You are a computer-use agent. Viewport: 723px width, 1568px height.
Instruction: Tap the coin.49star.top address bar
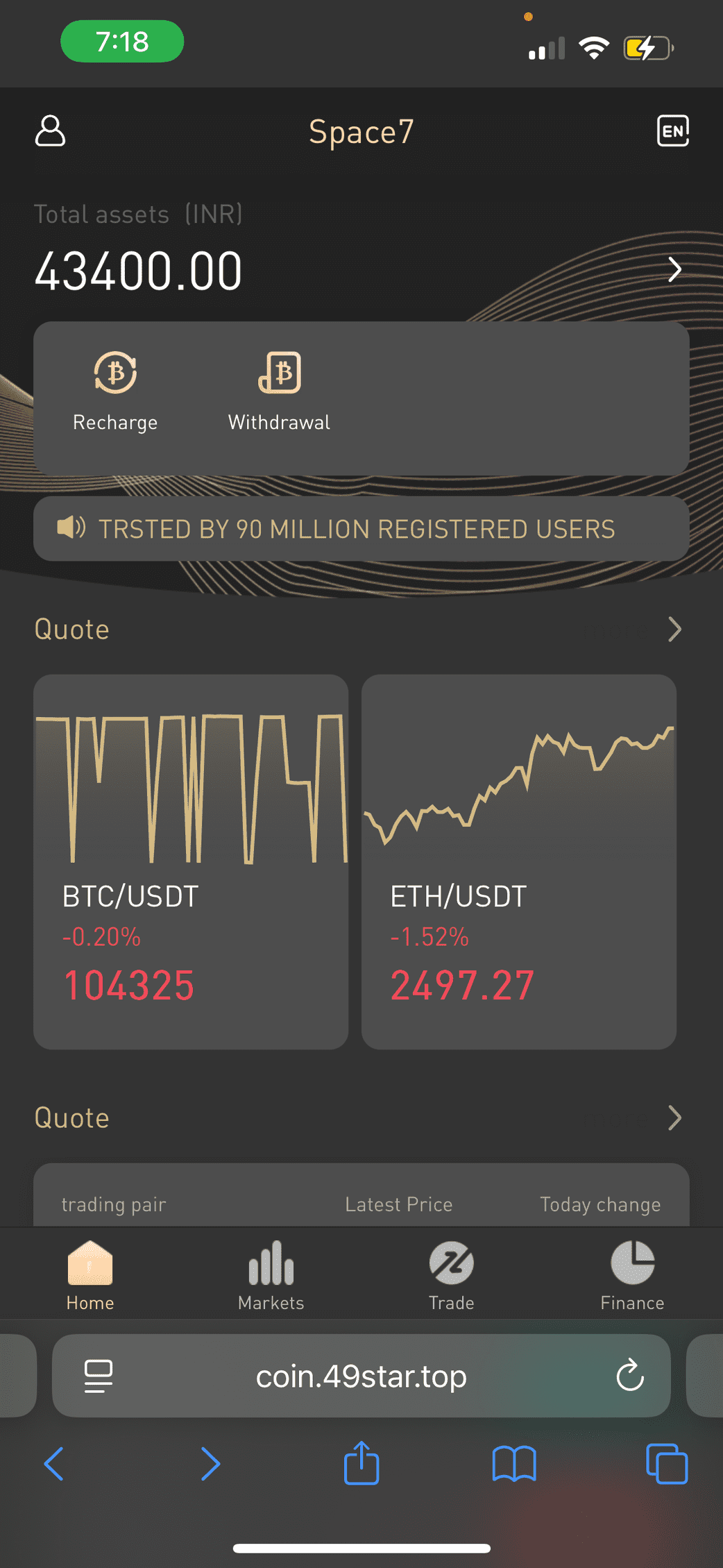(361, 1376)
